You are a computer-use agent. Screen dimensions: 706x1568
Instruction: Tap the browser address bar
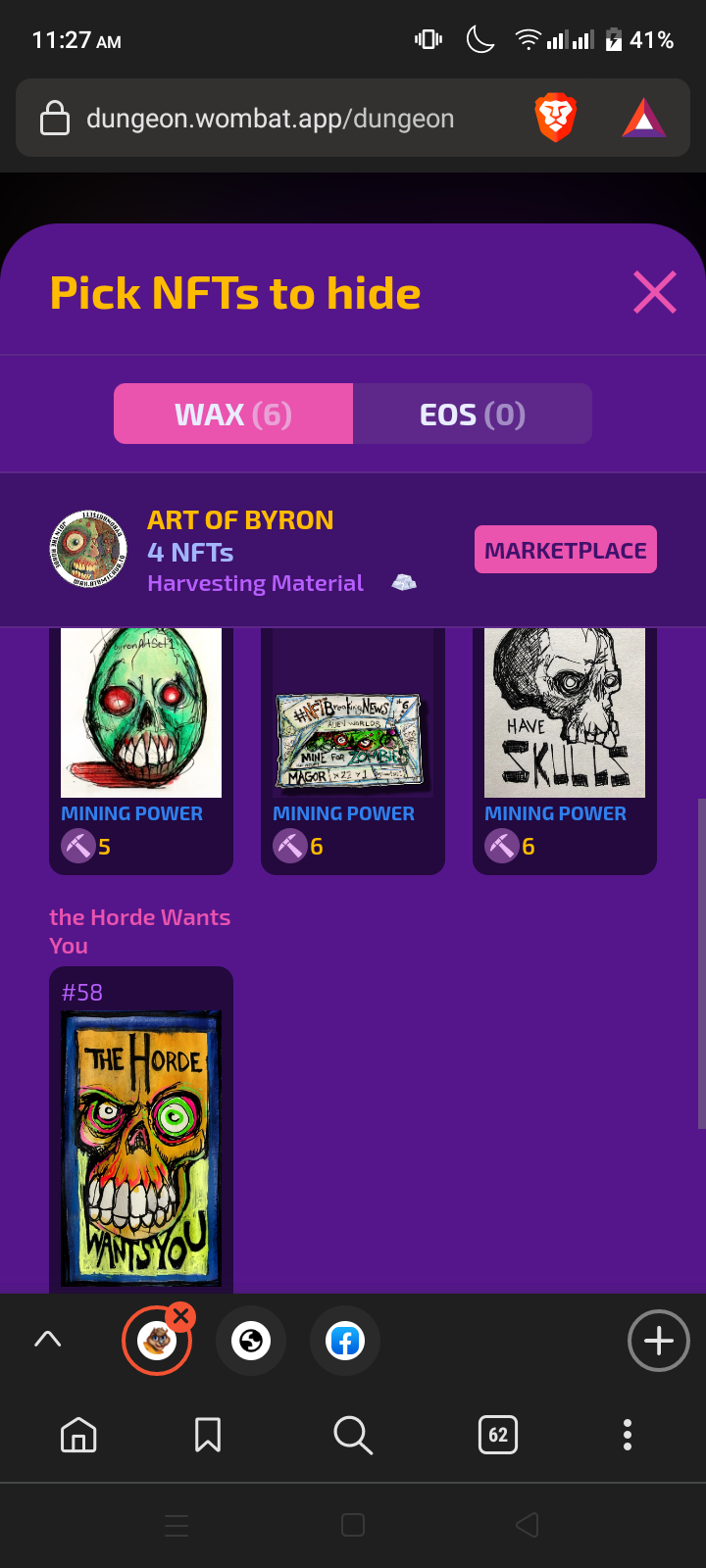click(x=270, y=119)
